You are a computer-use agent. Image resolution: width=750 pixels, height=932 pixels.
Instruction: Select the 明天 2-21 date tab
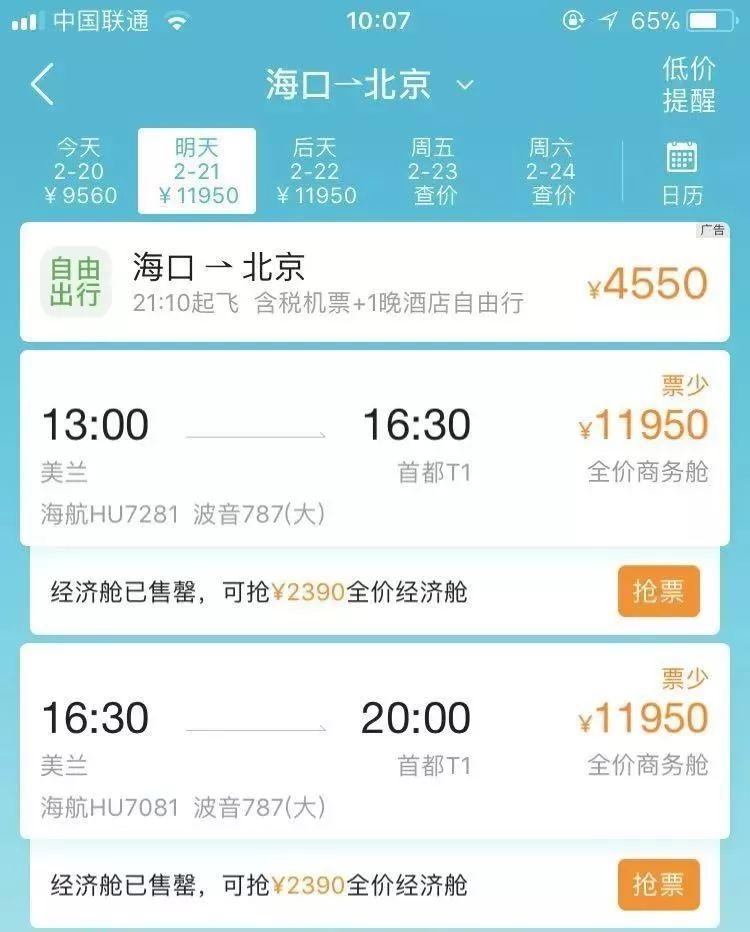point(197,171)
